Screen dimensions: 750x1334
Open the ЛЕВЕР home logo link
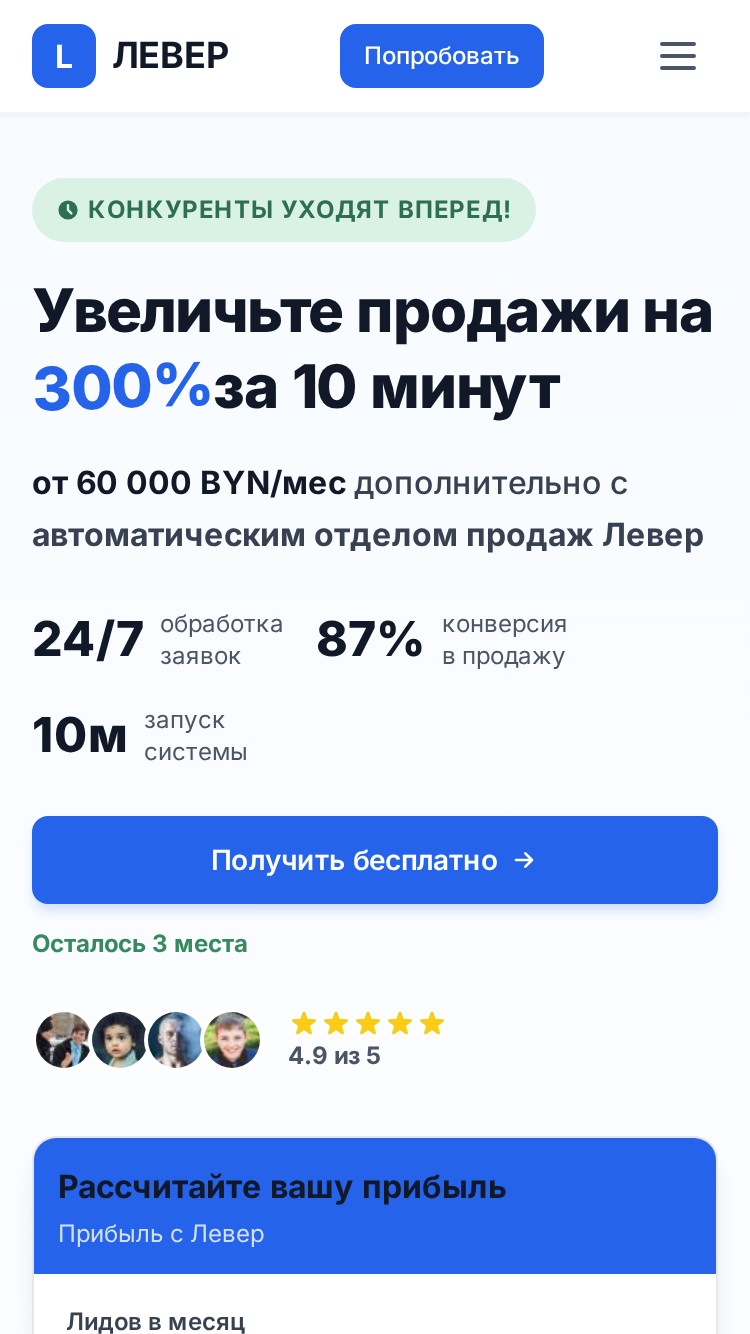click(131, 56)
